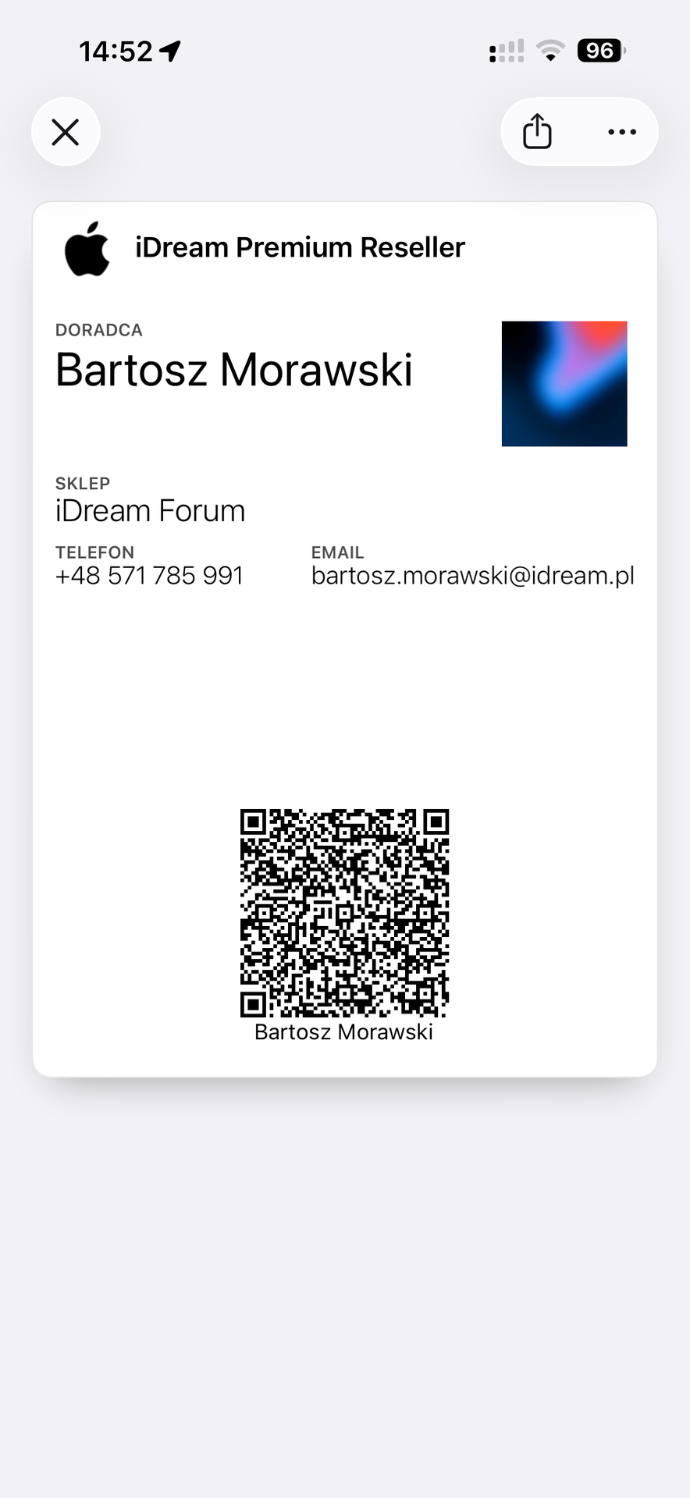Close the pass view
Viewport: 690px width, 1498px height.
click(x=66, y=132)
